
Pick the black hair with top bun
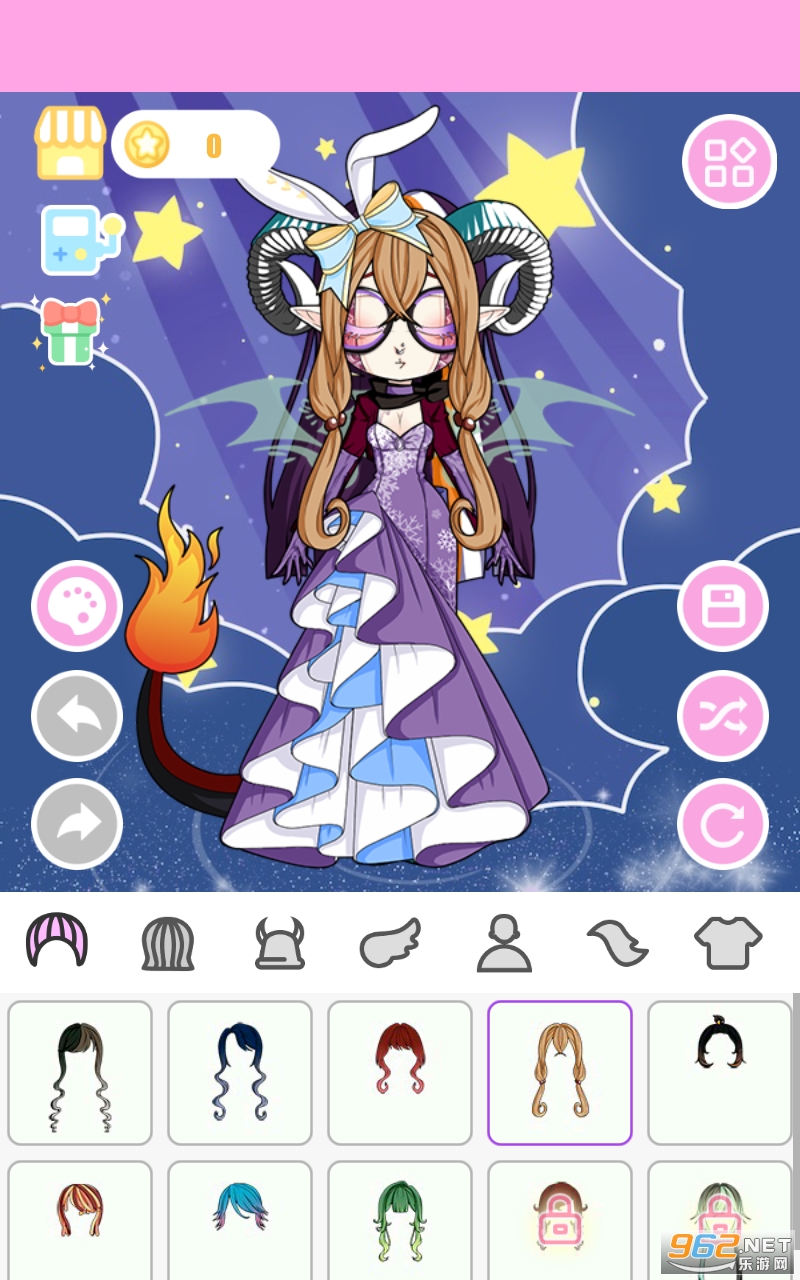720,1073
